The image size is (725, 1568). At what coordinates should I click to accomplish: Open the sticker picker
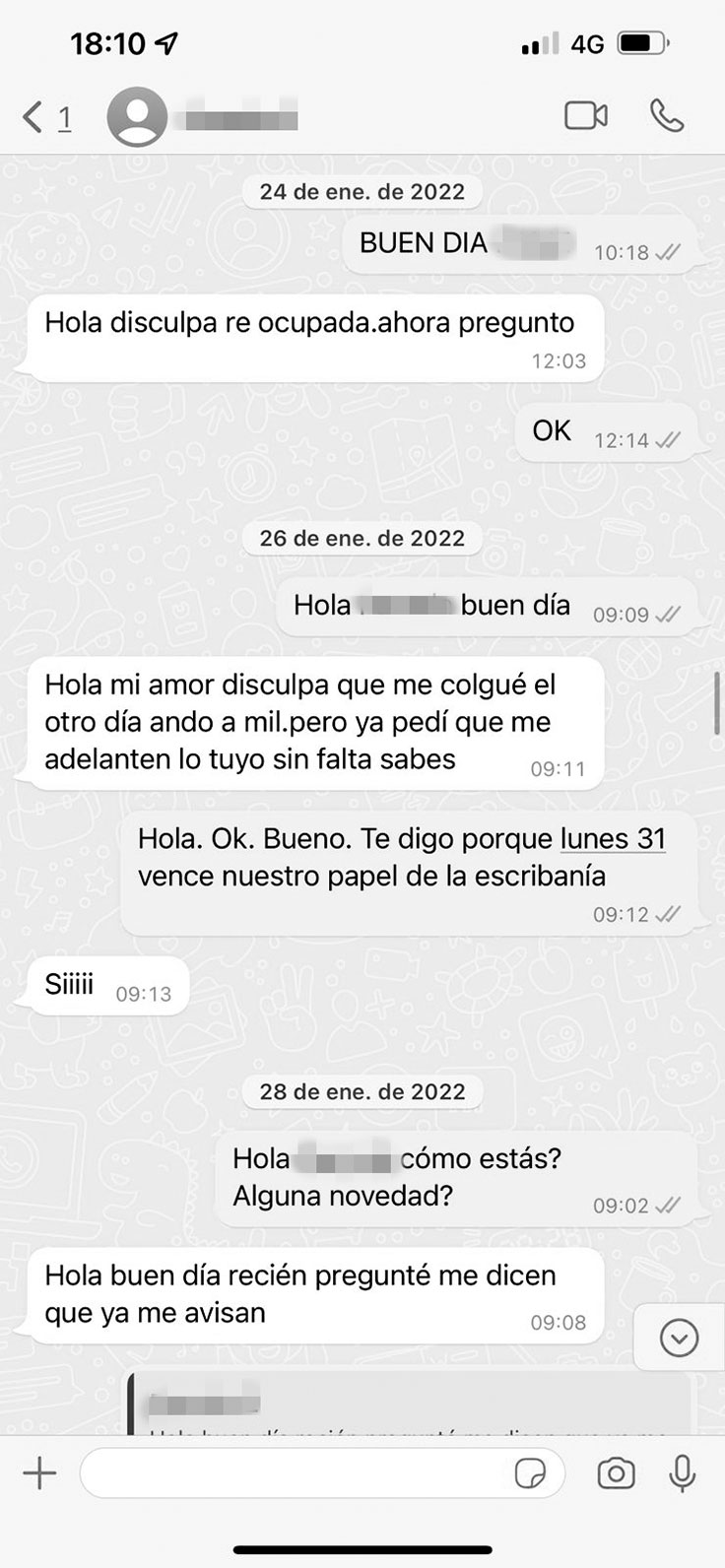[x=531, y=1473]
